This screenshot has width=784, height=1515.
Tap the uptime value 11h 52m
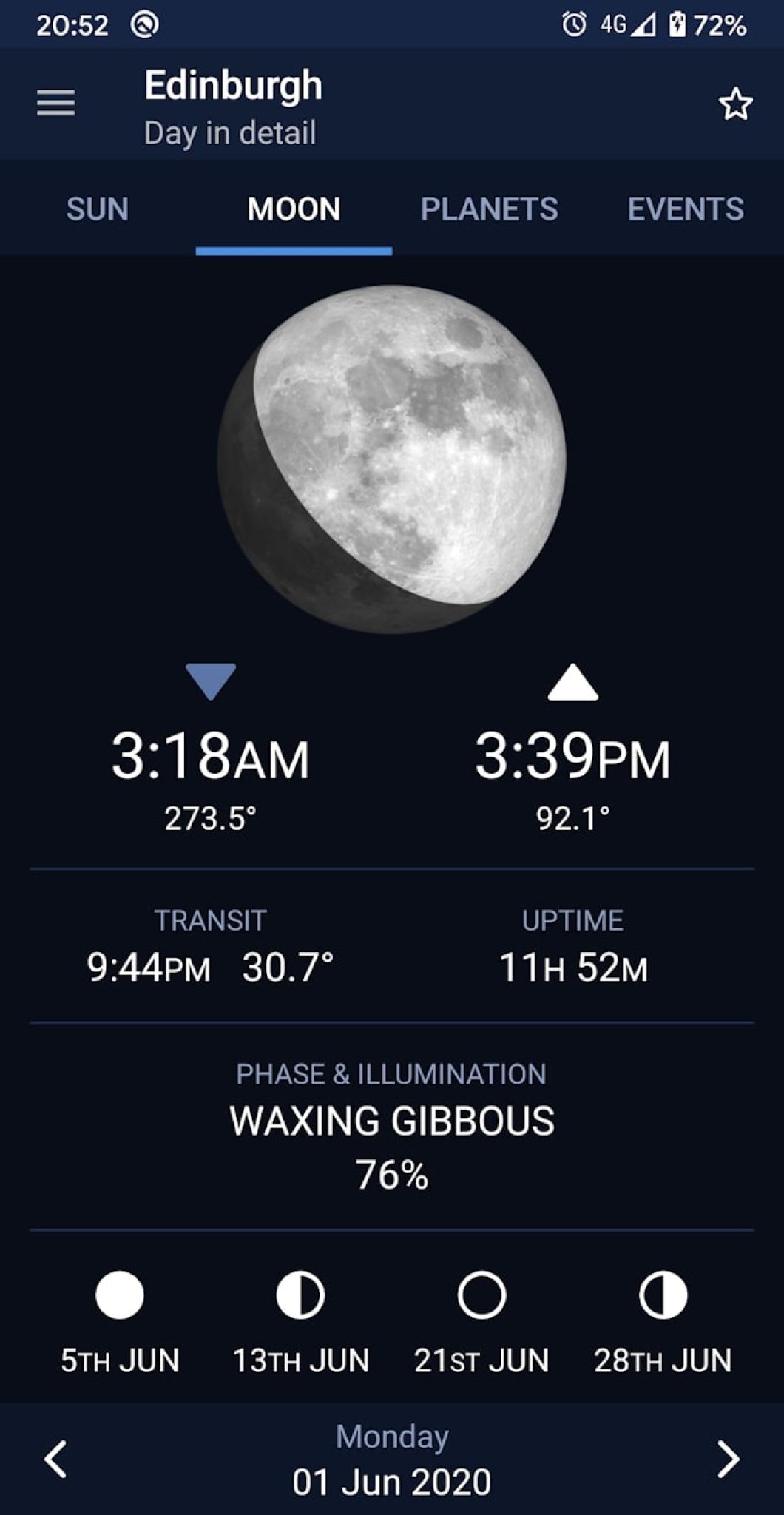(x=573, y=965)
